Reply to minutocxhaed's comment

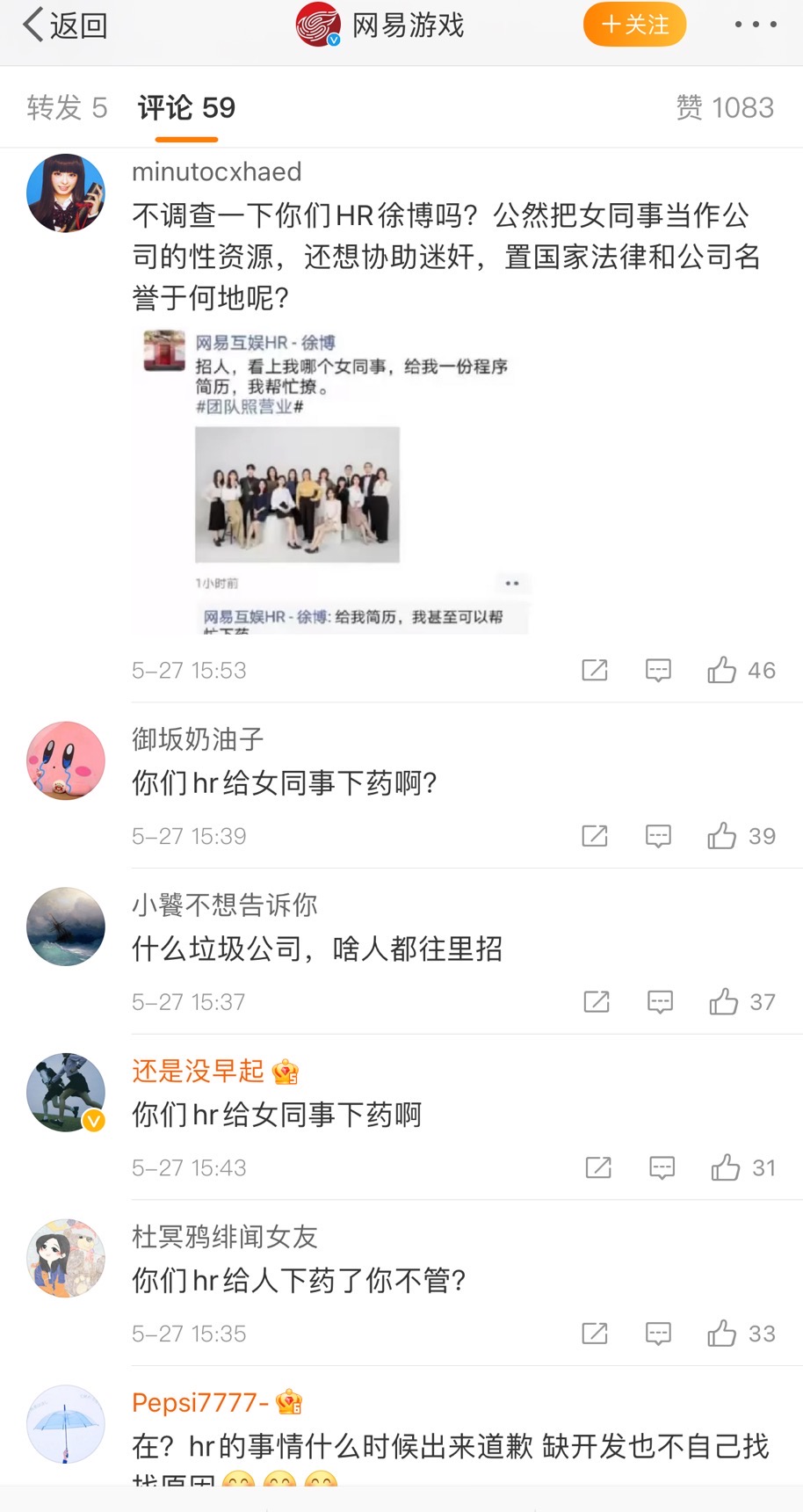(658, 671)
